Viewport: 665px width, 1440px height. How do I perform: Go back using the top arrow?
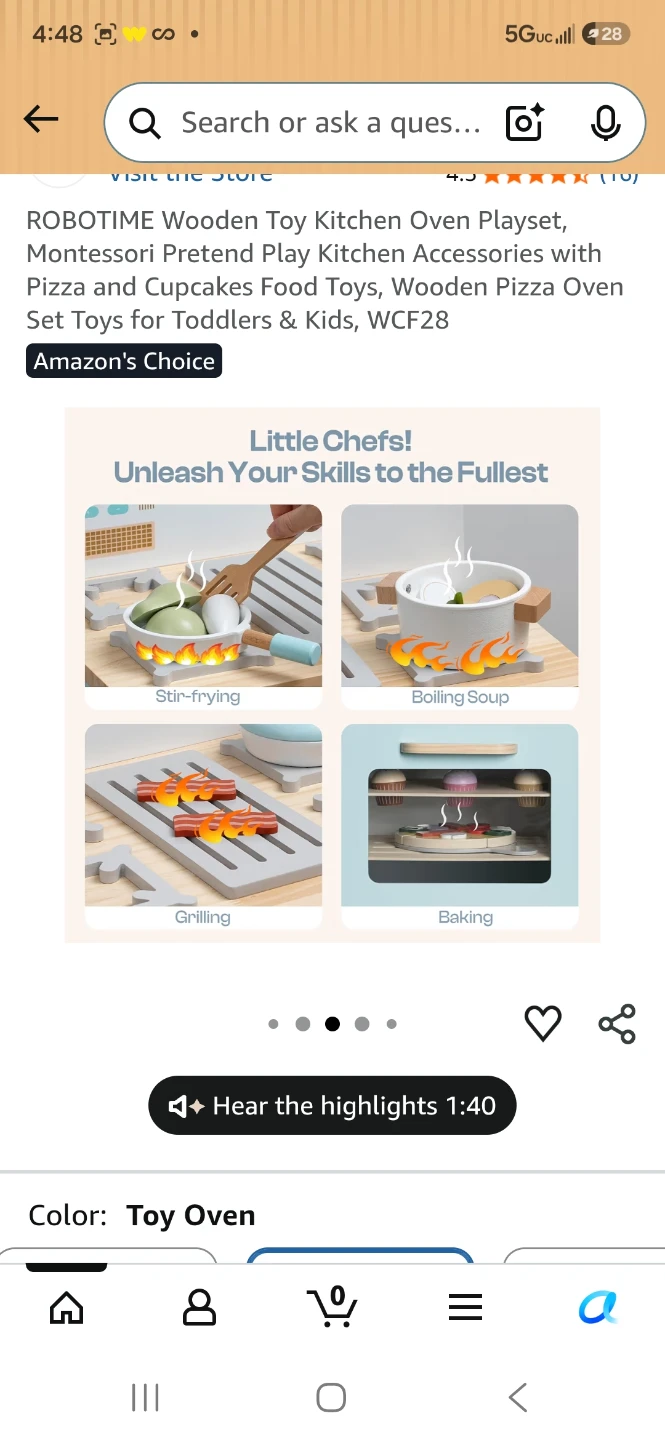click(41, 120)
